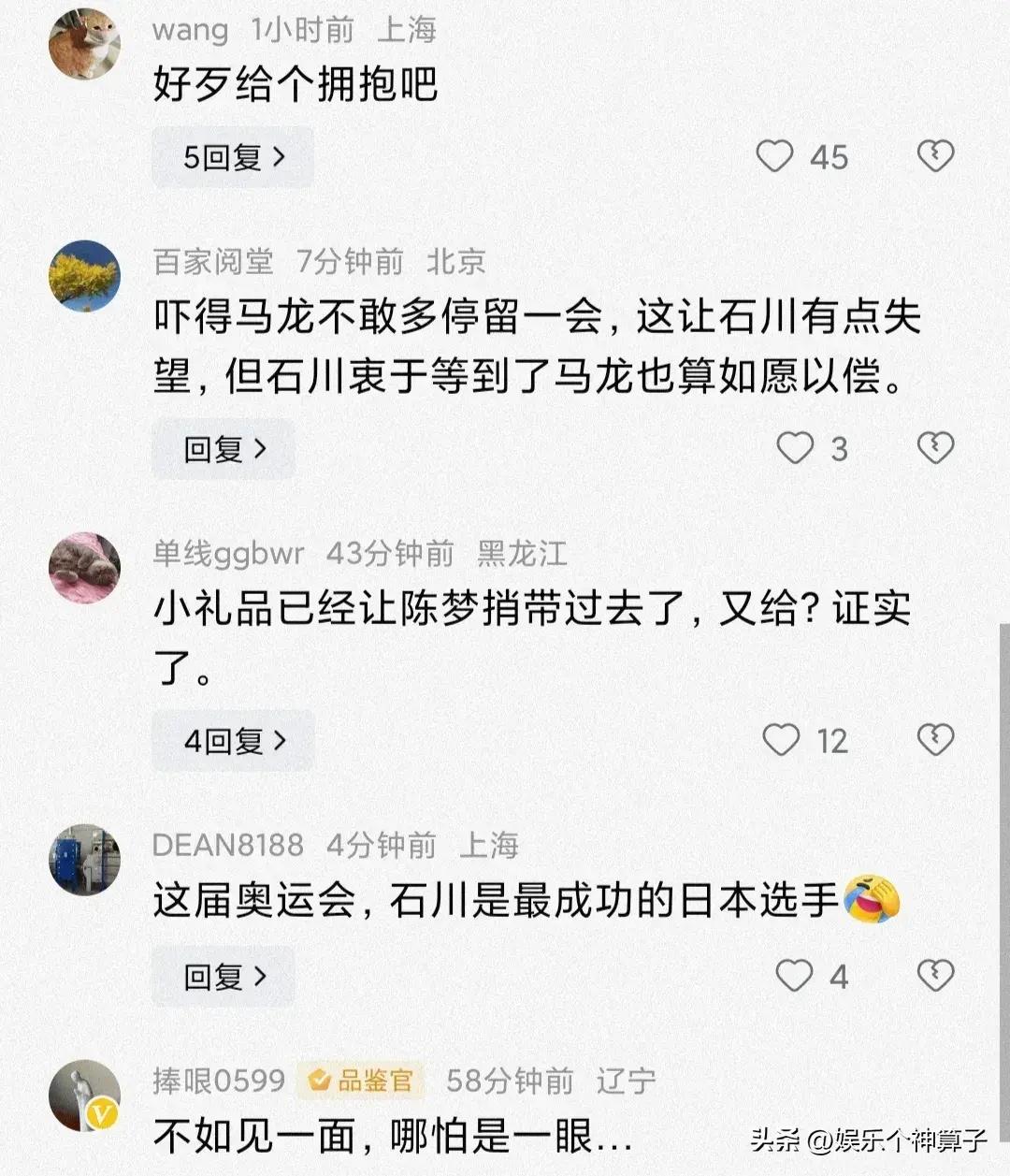Dislike 单线ggbwr's comment
The height and width of the screenshot is (1176, 1010).
934,740
